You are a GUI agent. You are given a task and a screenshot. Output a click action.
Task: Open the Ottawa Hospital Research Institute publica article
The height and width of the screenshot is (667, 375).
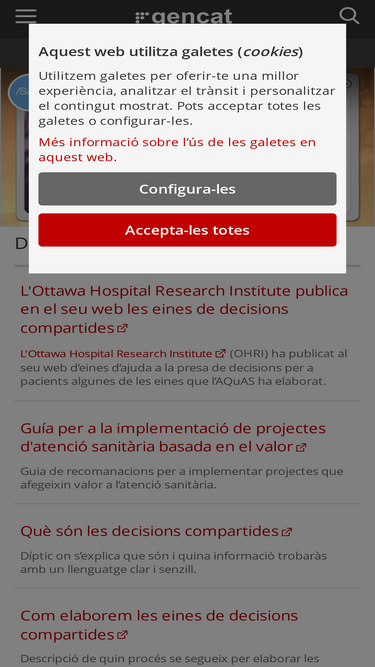pyautogui.click(x=184, y=309)
